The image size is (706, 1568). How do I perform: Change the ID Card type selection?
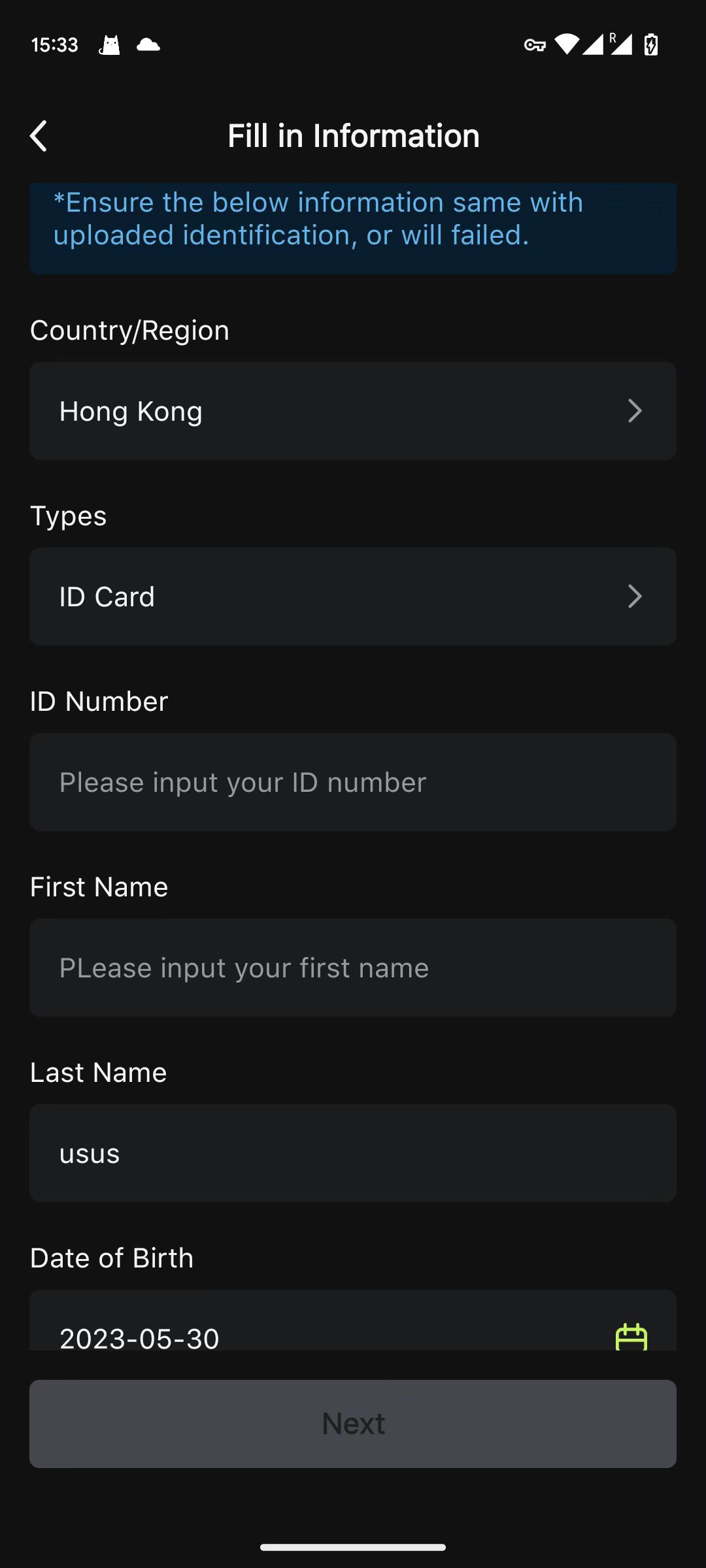pyautogui.click(x=353, y=596)
